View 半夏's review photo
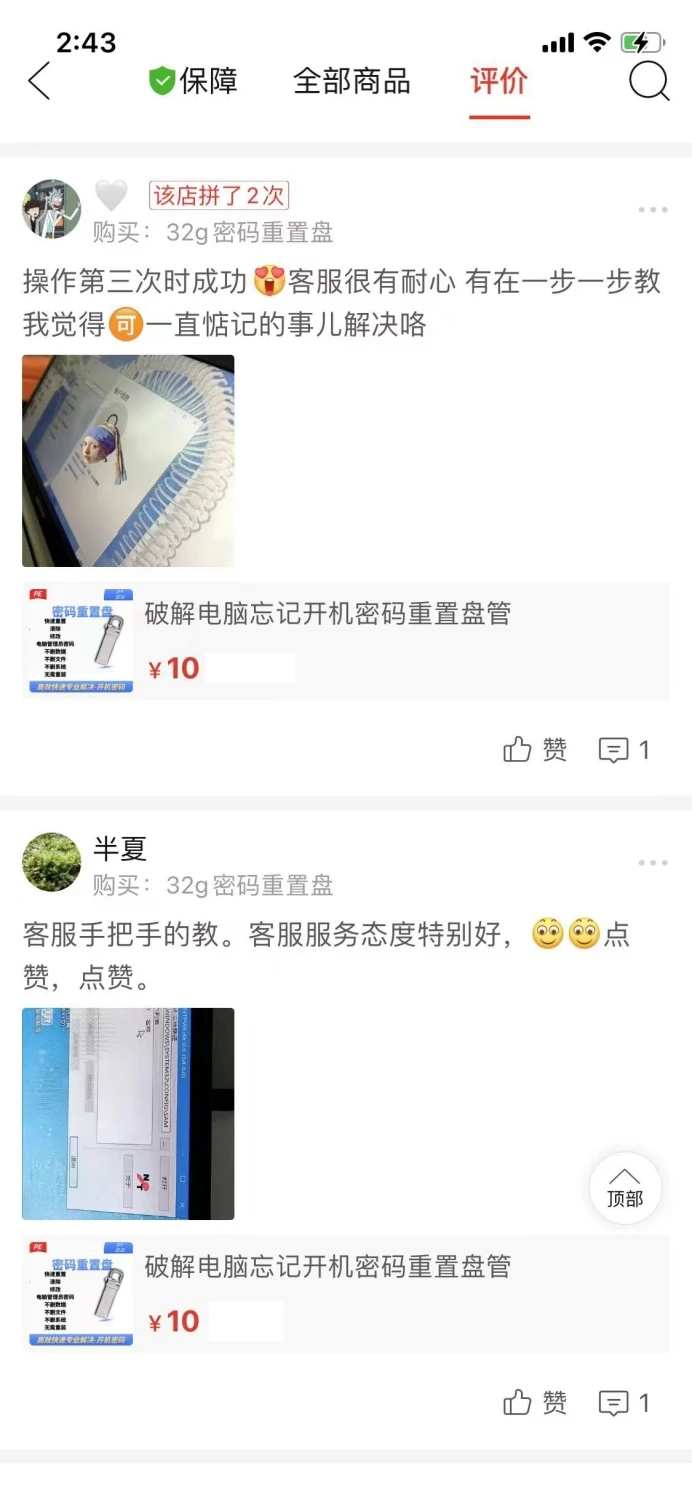 point(128,1114)
